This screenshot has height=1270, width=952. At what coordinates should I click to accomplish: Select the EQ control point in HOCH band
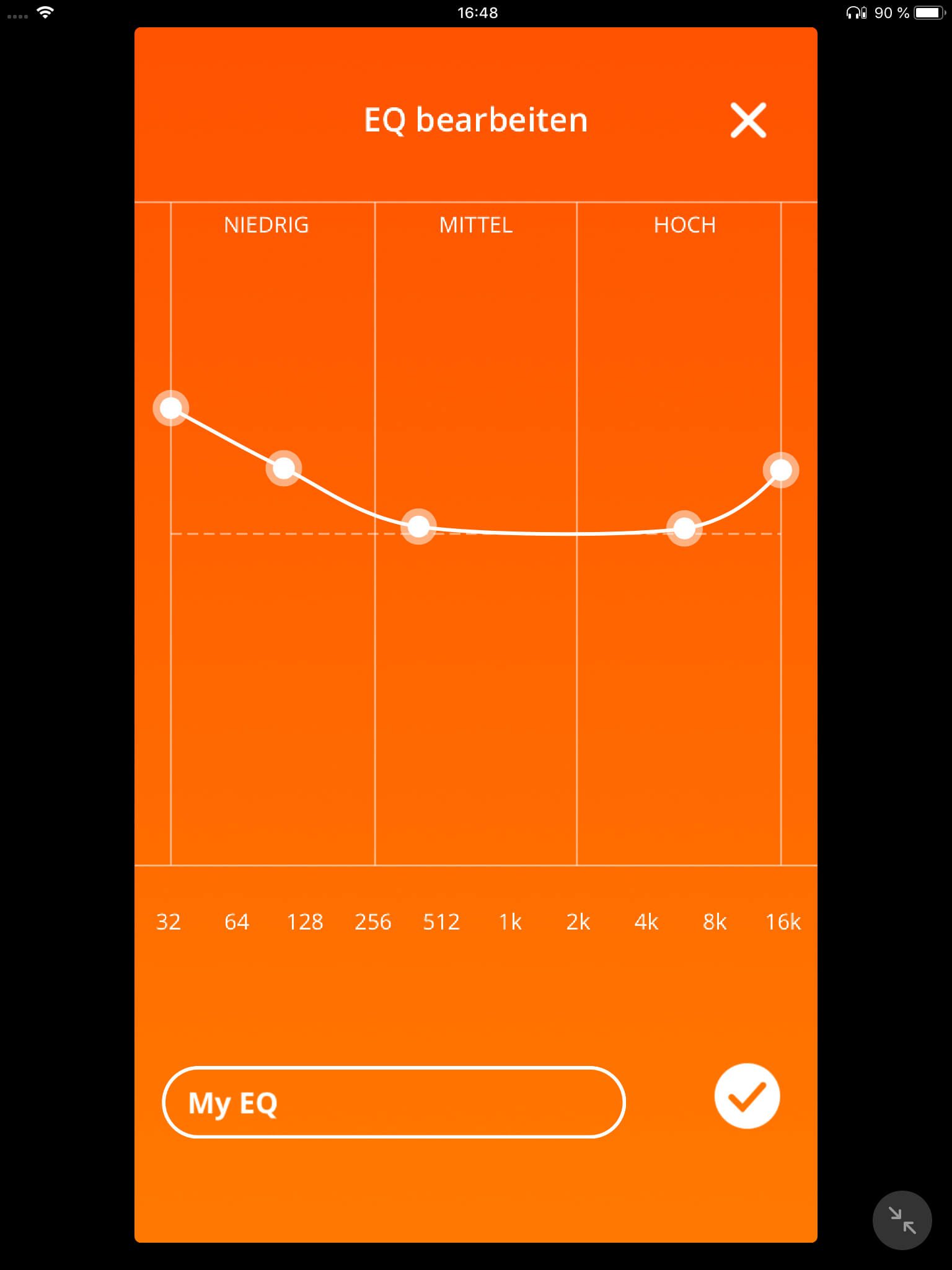(684, 528)
